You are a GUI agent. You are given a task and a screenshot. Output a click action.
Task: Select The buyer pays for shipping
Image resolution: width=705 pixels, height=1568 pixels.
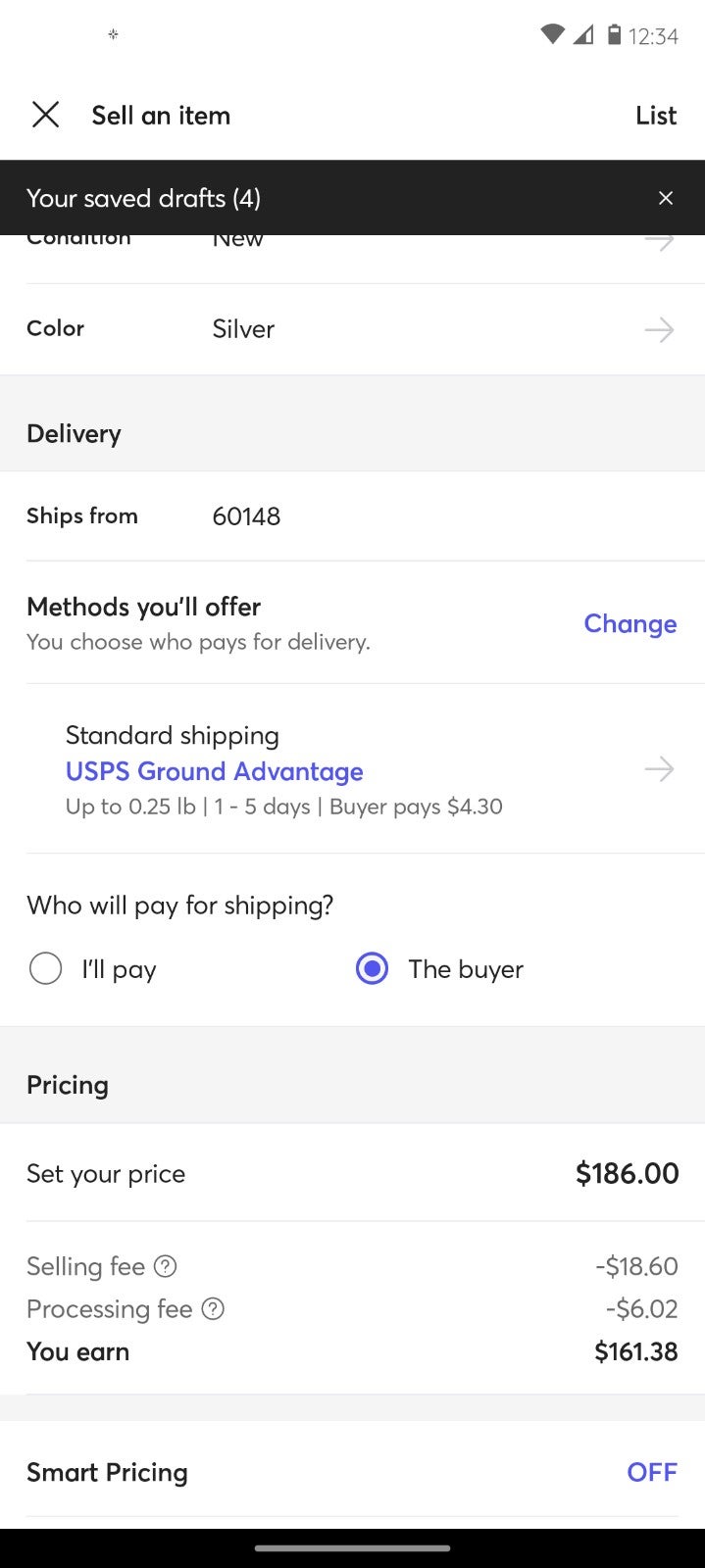(439, 969)
